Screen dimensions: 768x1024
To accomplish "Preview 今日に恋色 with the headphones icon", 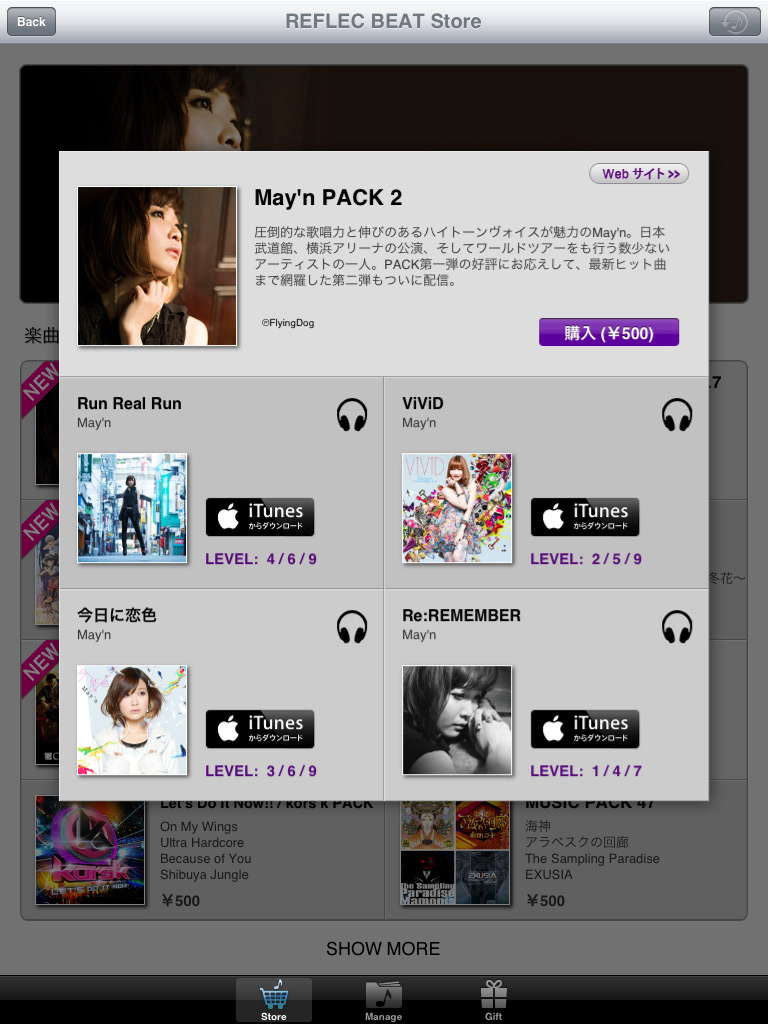I will [x=352, y=627].
